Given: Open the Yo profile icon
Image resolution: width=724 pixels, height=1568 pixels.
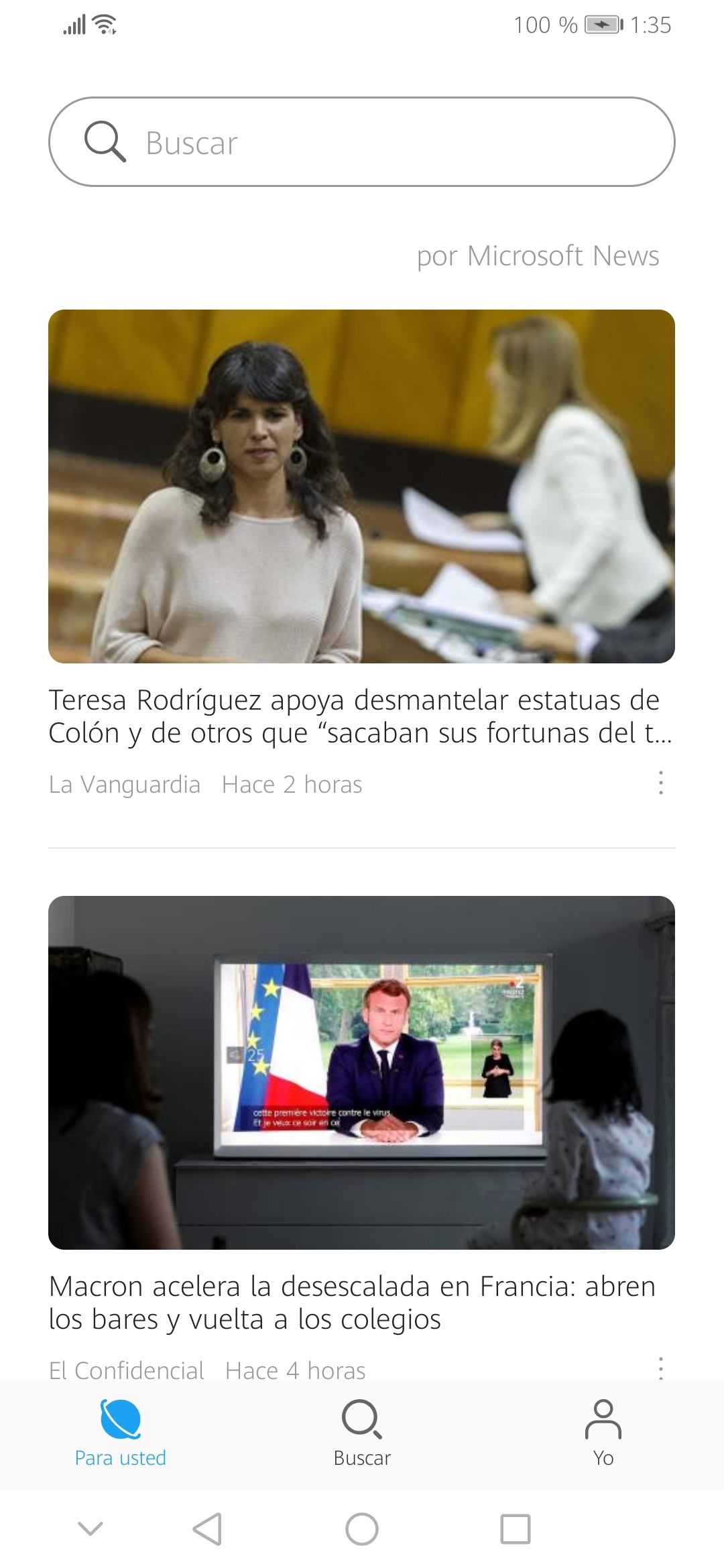Looking at the screenshot, I should point(603,1419).
